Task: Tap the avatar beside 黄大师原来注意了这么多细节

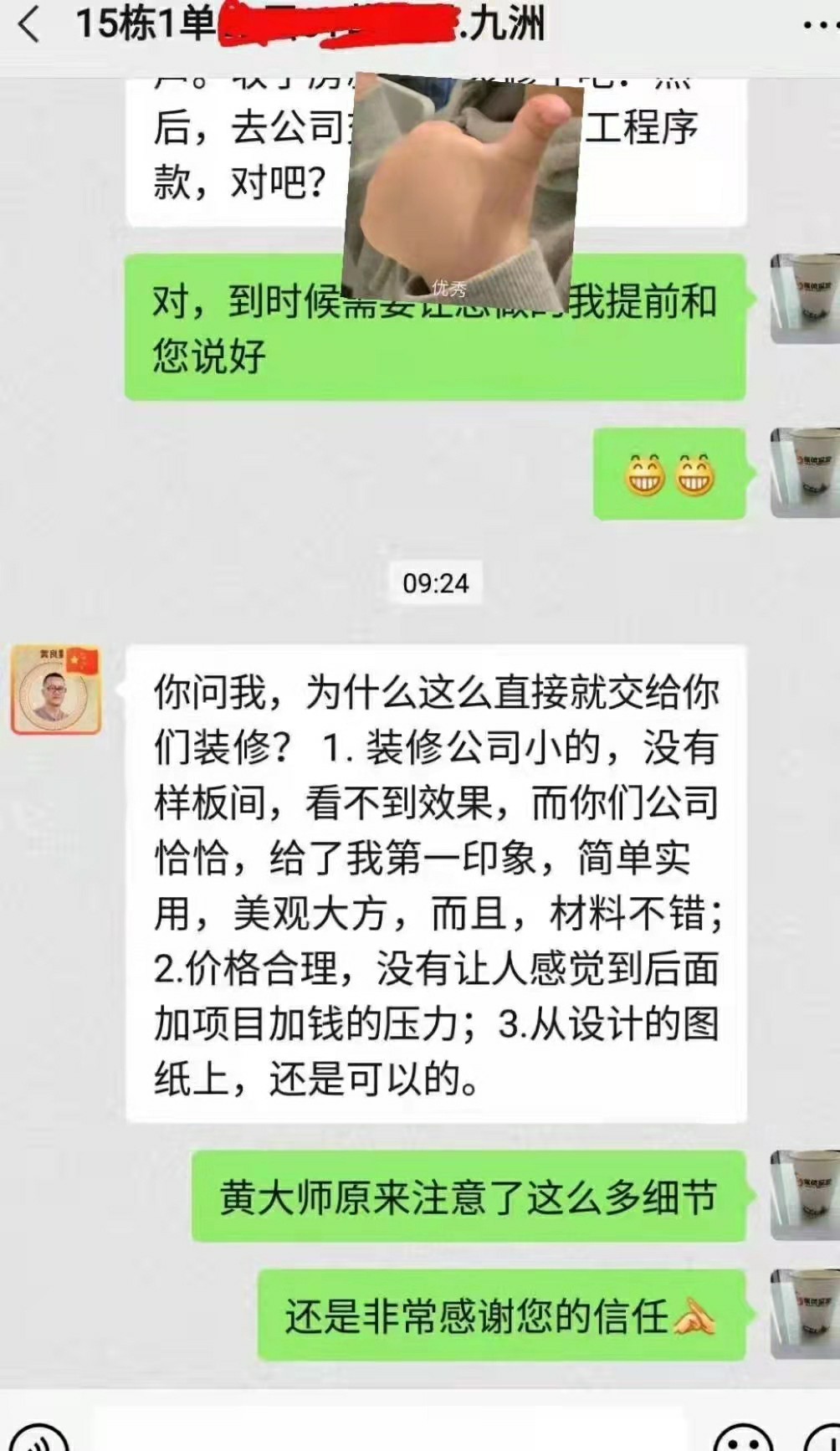Action: click(x=804, y=1196)
